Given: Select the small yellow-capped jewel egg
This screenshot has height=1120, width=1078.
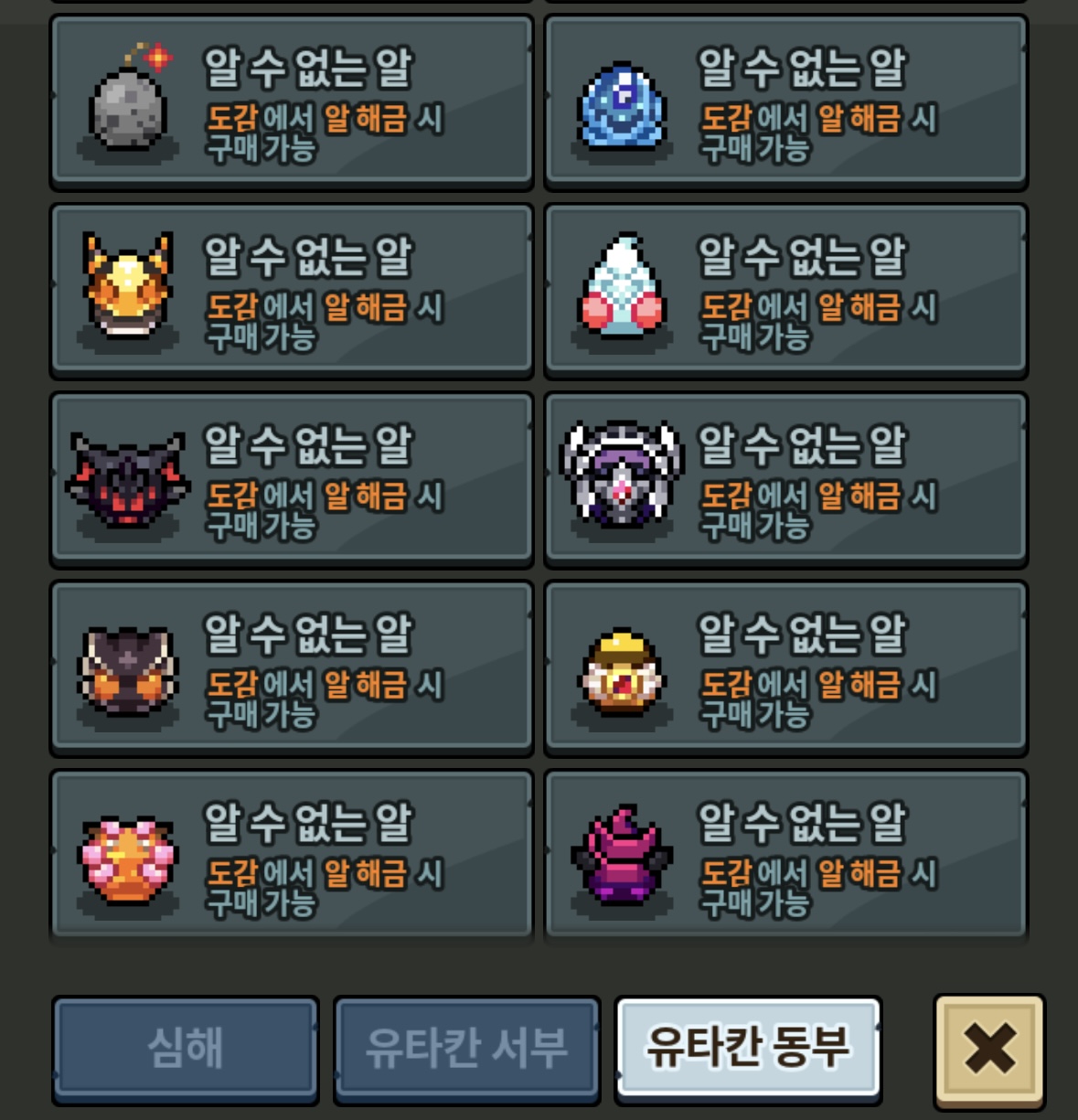Looking at the screenshot, I should point(786,668).
